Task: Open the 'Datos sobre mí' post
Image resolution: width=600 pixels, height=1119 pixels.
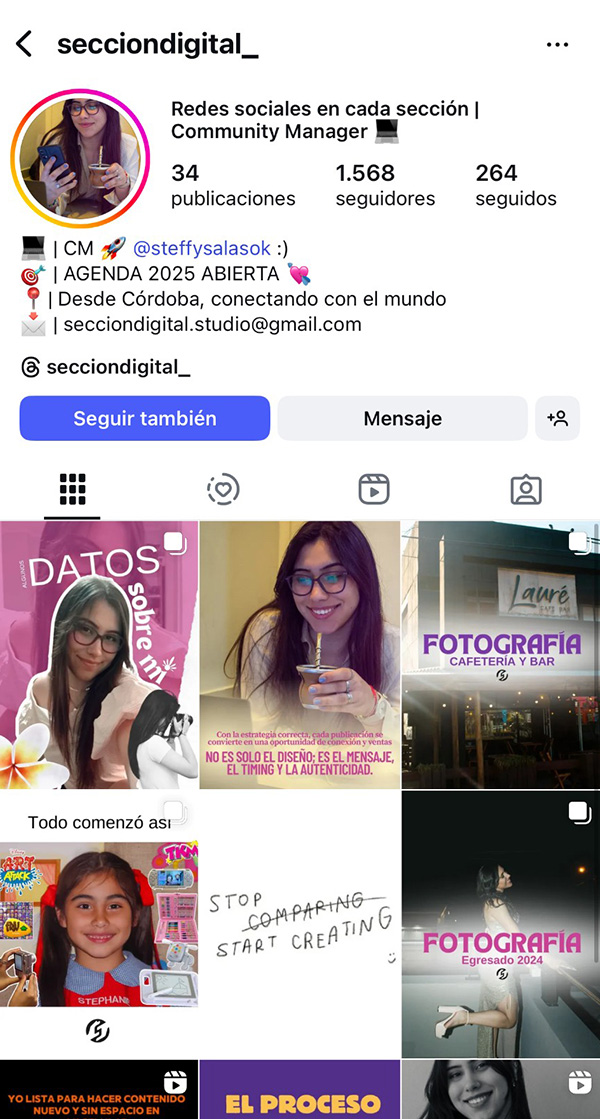Action: (x=99, y=655)
